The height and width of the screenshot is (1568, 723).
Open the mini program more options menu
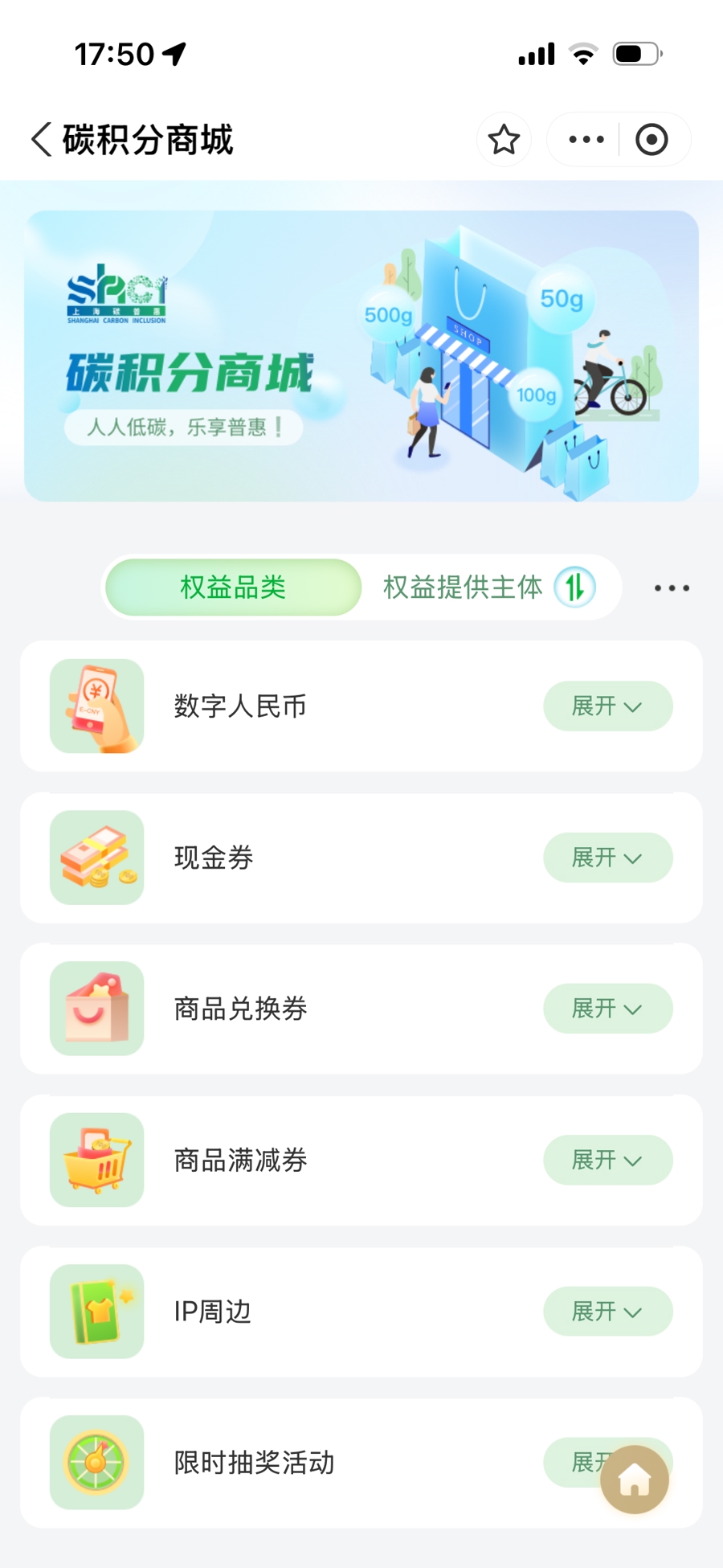pyautogui.click(x=586, y=140)
